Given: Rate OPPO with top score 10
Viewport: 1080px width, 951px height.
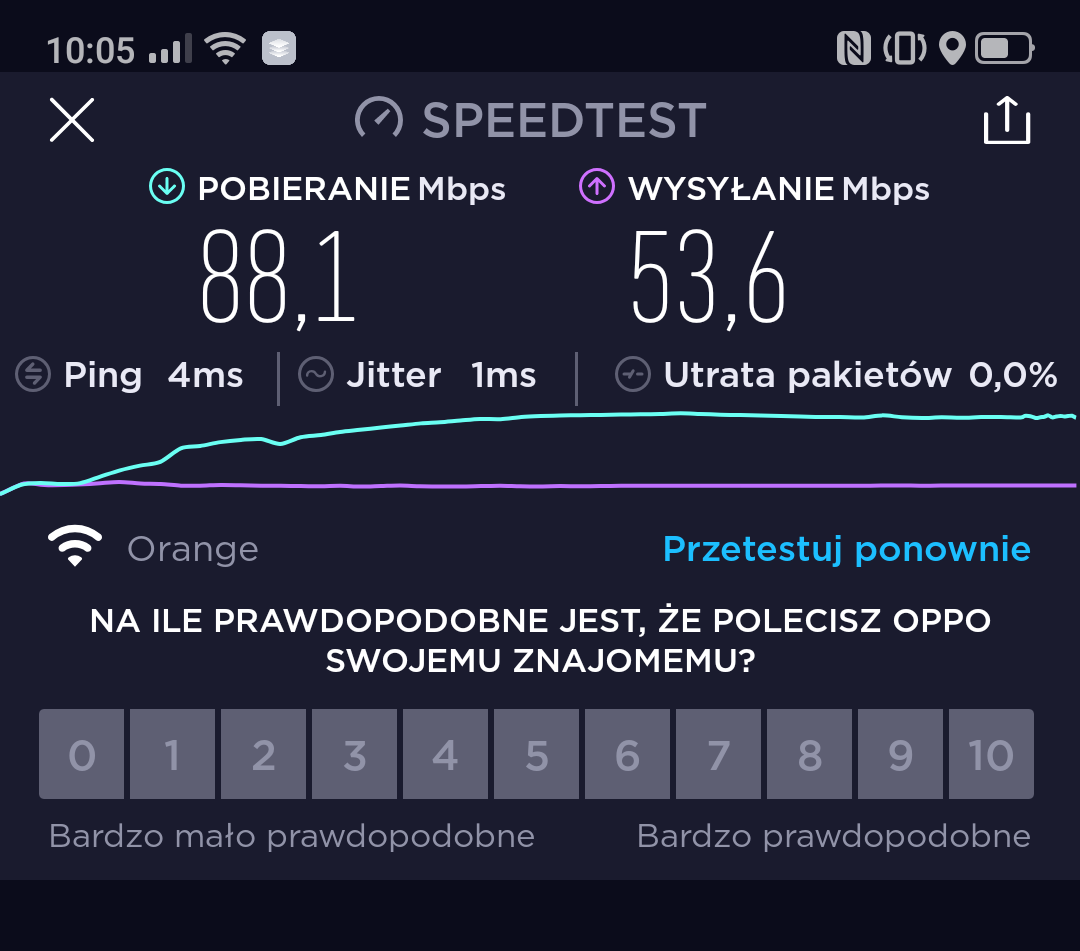Looking at the screenshot, I should (x=991, y=755).
